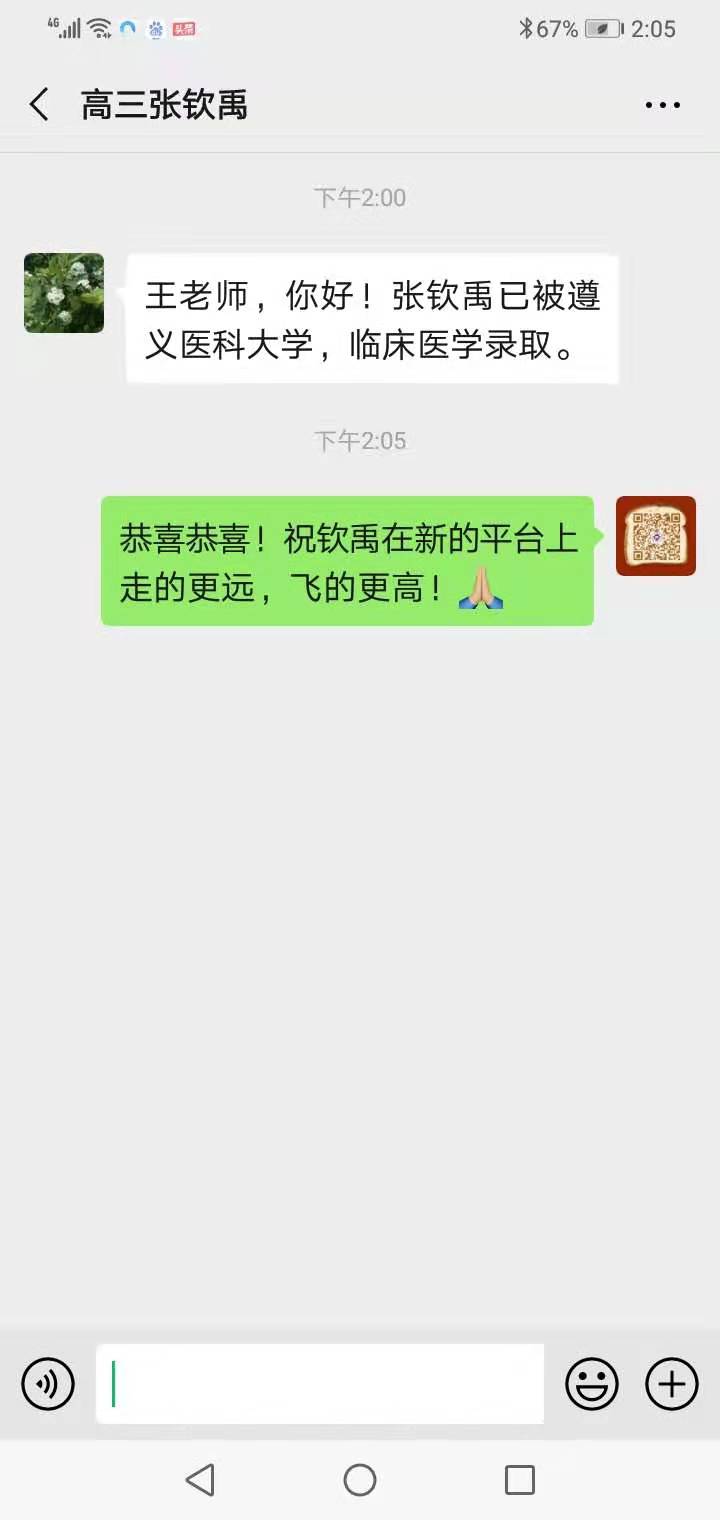This screenshot has height=1520, width=720.
Task: Open my own QR-code avatar profile
Action: tap(655, 536)
